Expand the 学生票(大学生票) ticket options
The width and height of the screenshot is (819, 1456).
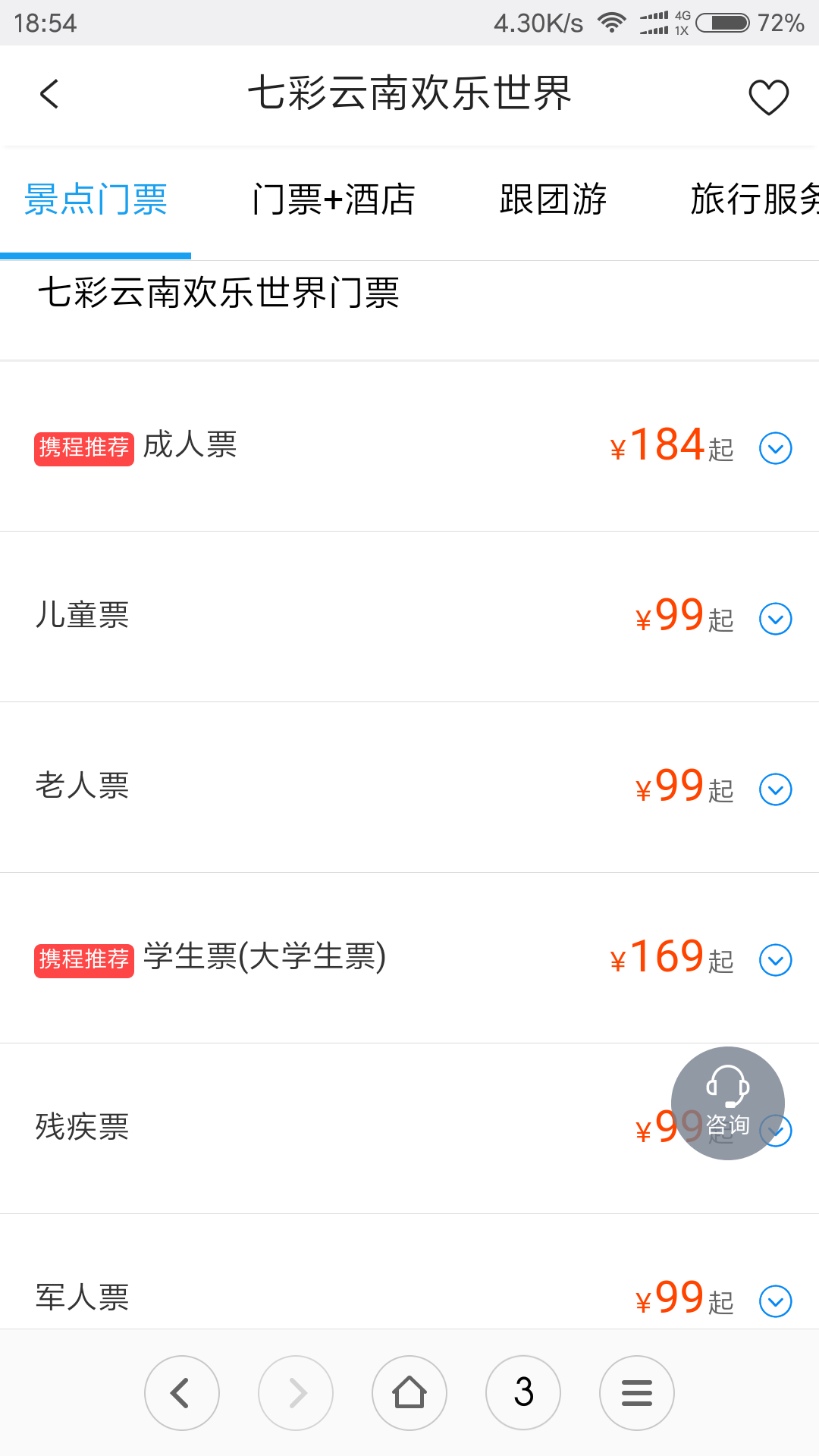pos(776,960)
